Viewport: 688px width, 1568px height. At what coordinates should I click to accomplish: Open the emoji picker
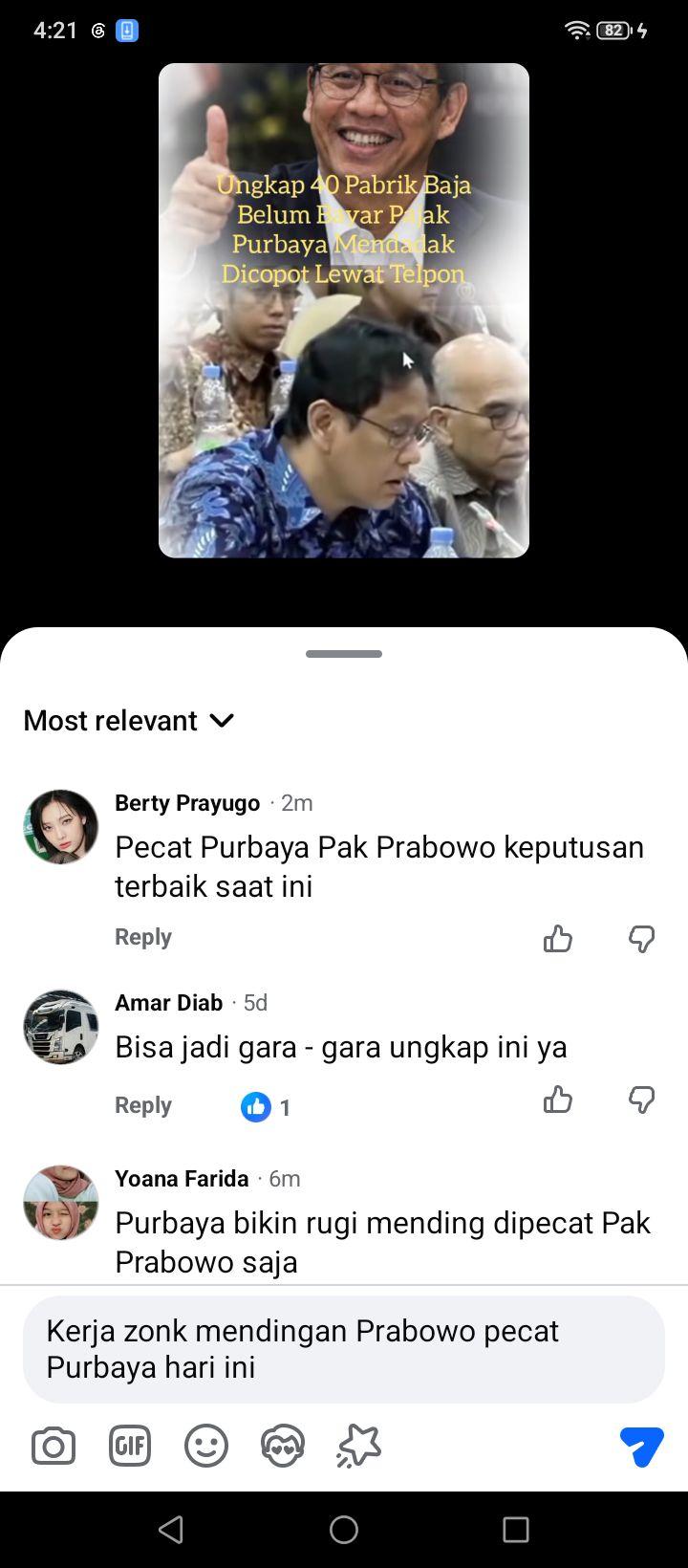pyautogui.click(x=206, y=1447)
